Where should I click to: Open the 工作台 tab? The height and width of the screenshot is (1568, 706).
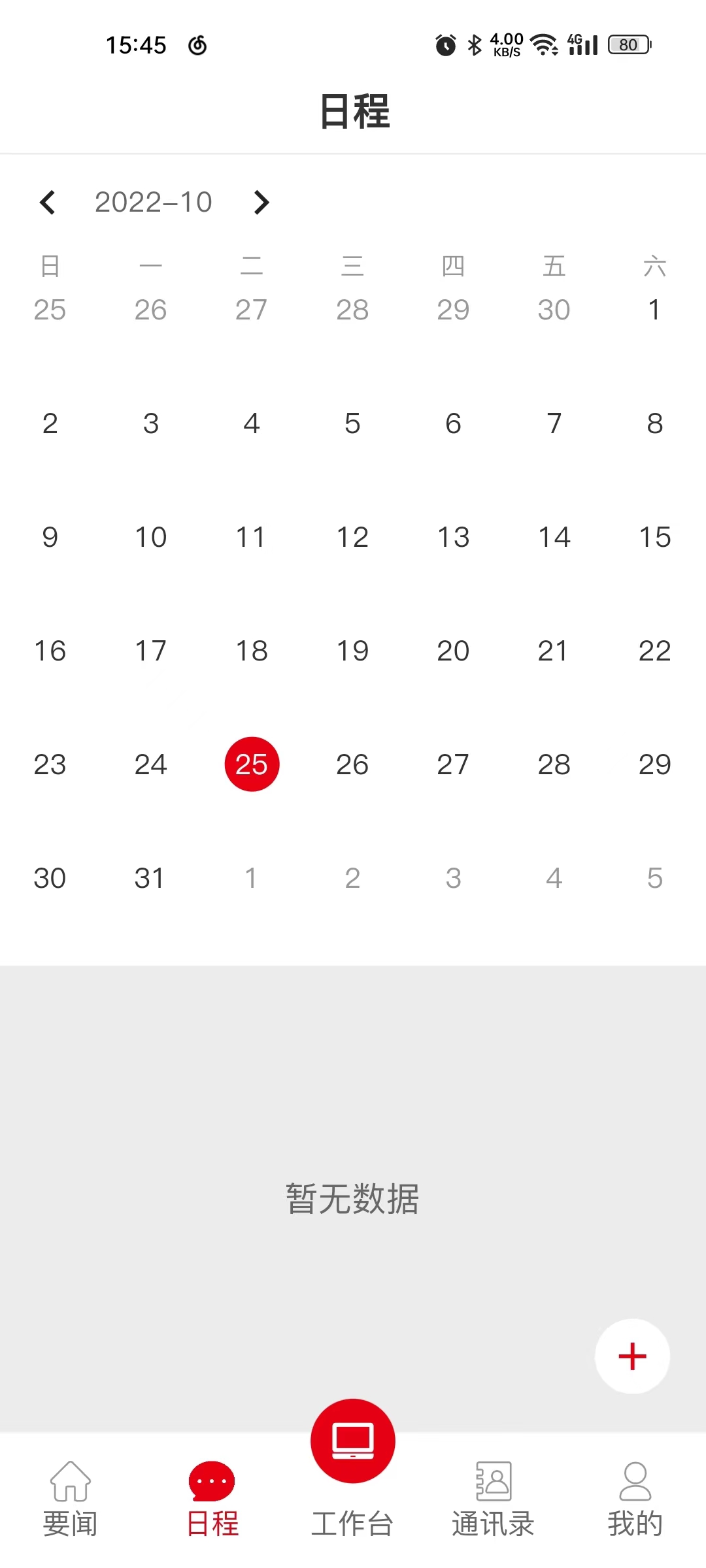pos(352,1470)
